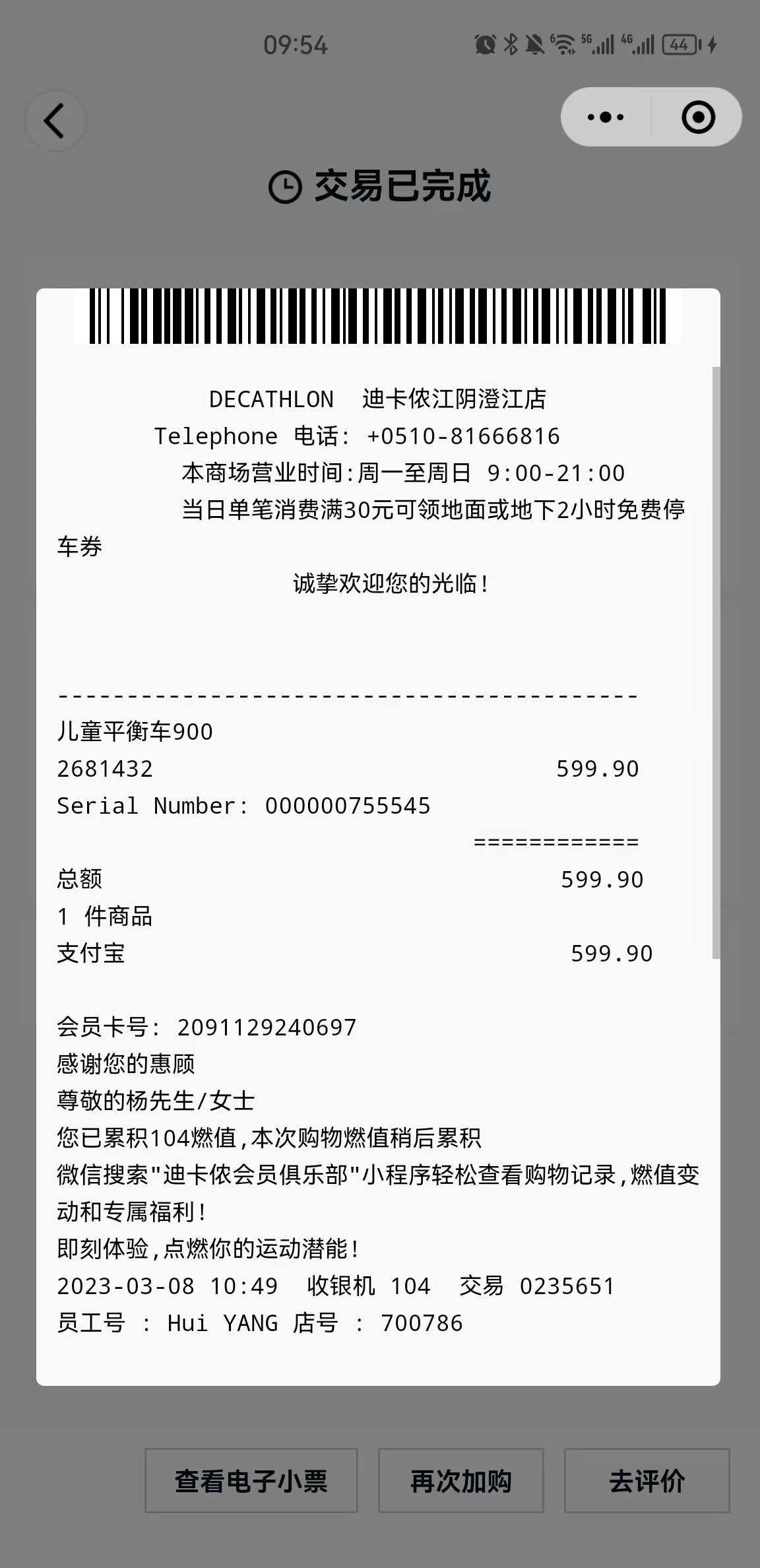Tap 再次加购 to buy again
This screenshot has width=760, height=1568.
[x=460, y=1481]
